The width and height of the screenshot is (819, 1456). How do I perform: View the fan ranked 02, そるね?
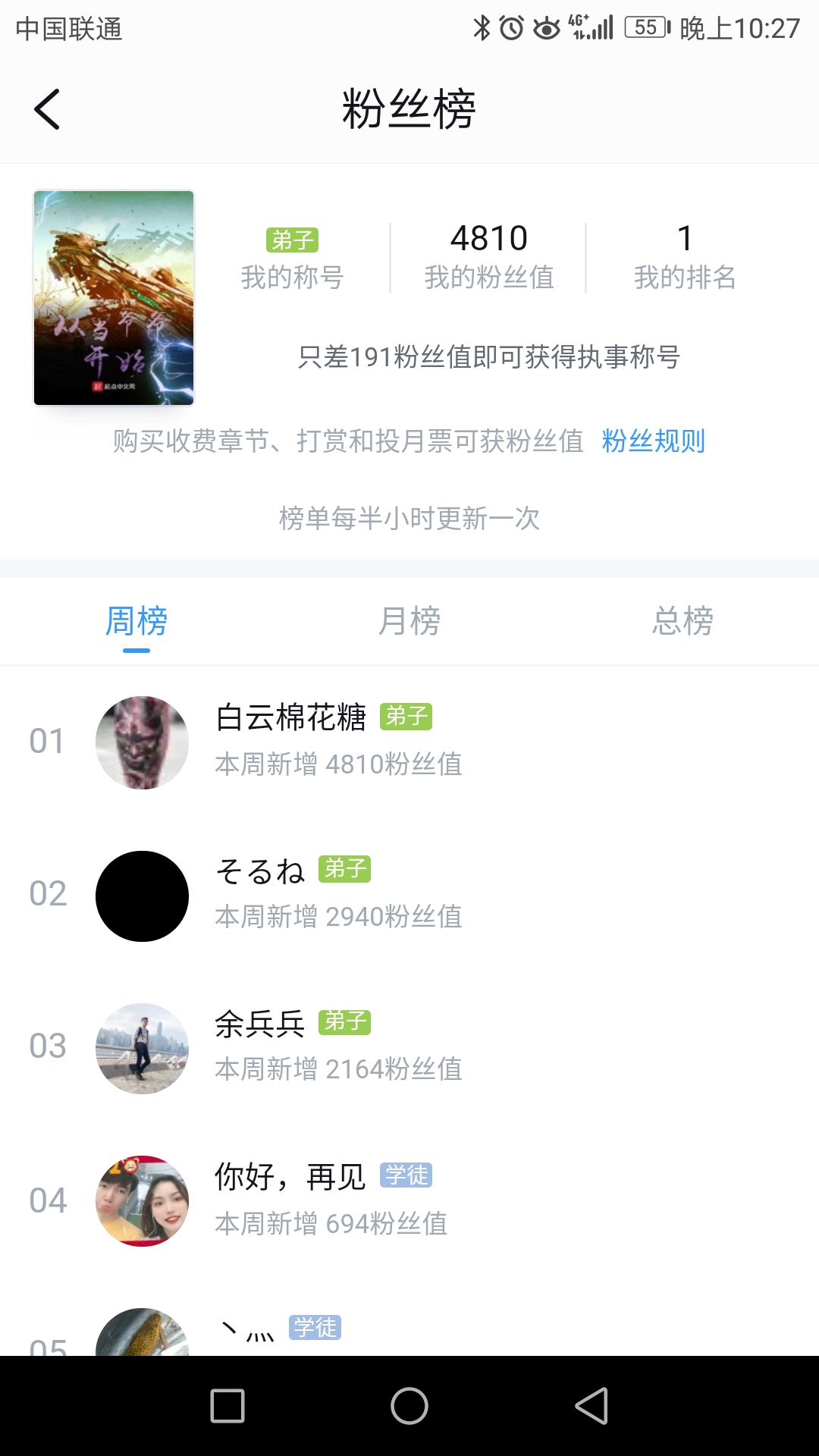point(409,895)
